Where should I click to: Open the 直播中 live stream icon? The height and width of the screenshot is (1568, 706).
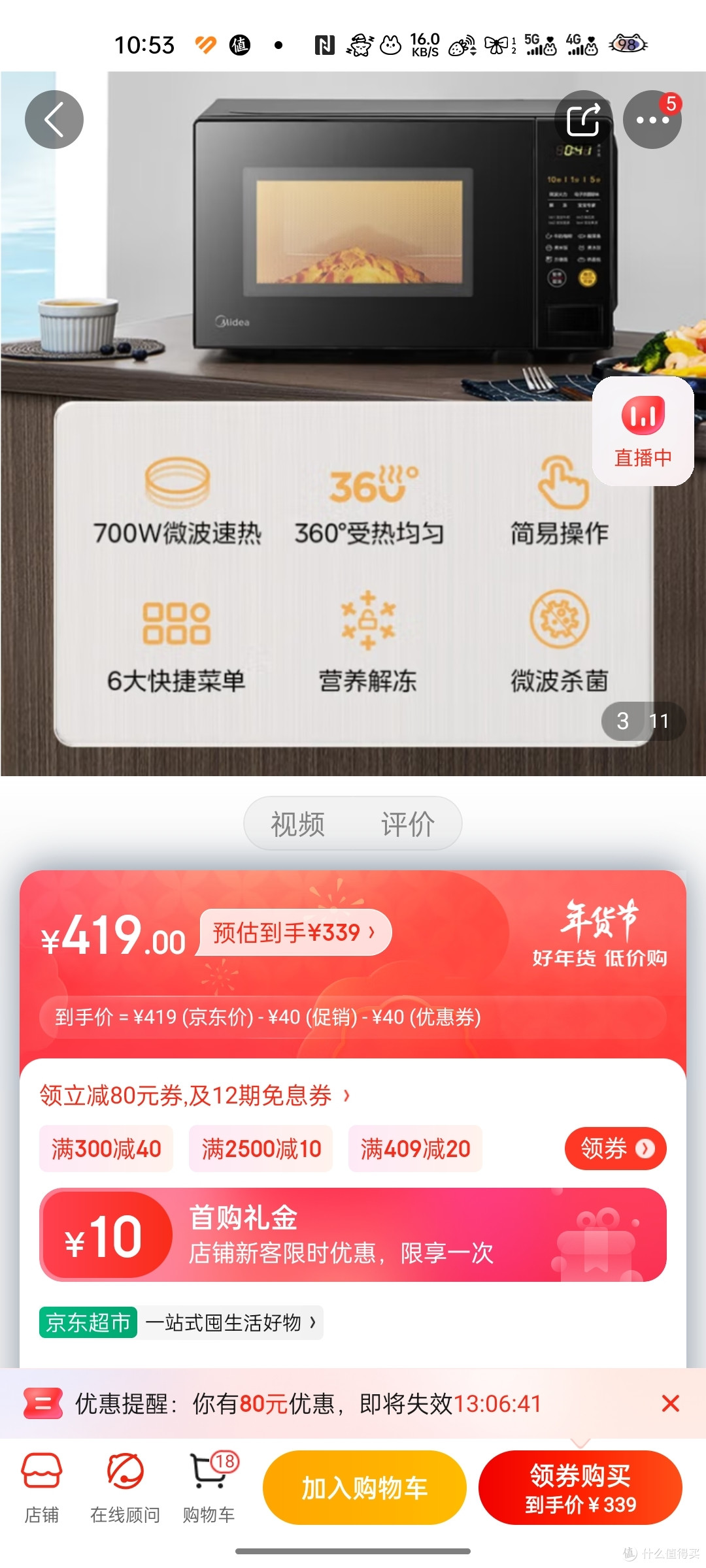coord(643,431)
